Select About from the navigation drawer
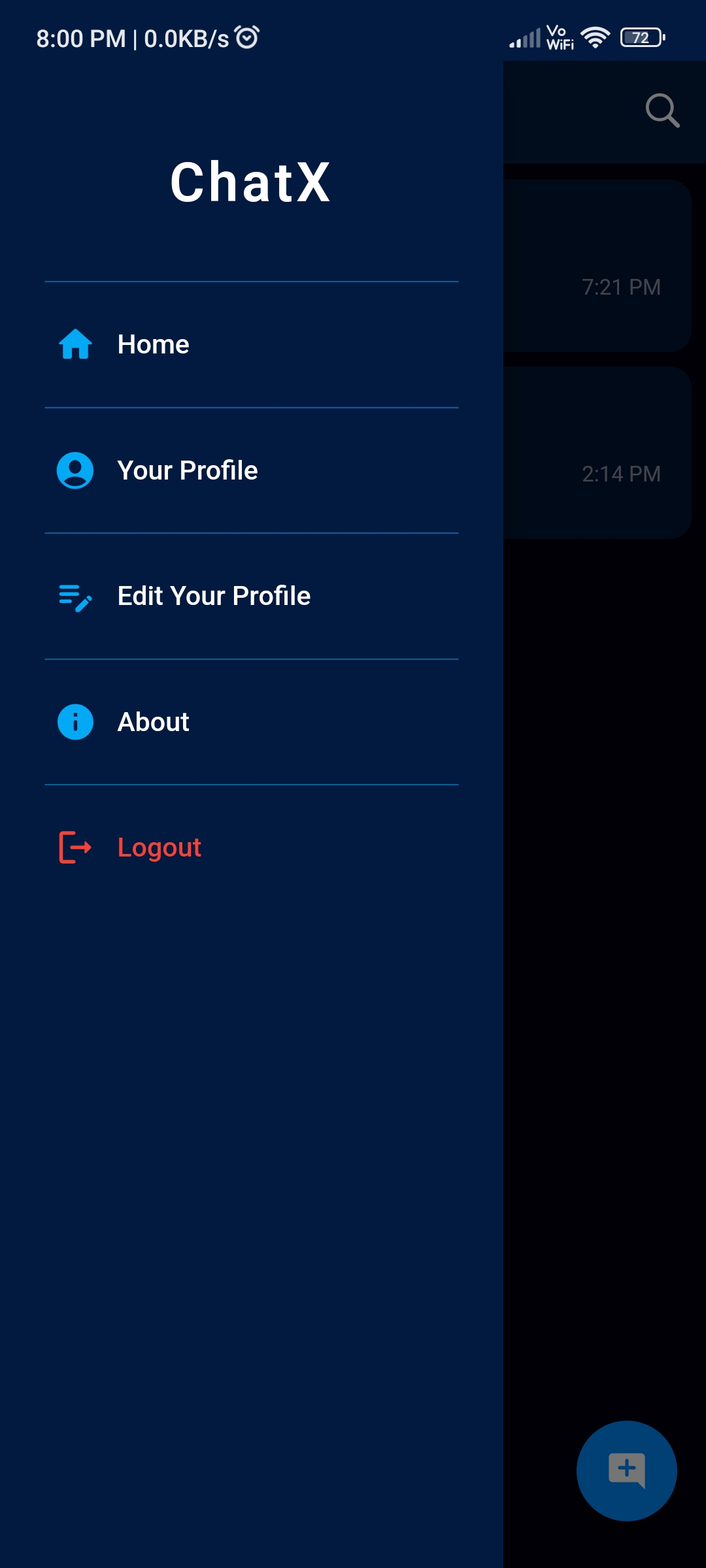This screenshot has height=1568, width=706. (x=153, y=722)
